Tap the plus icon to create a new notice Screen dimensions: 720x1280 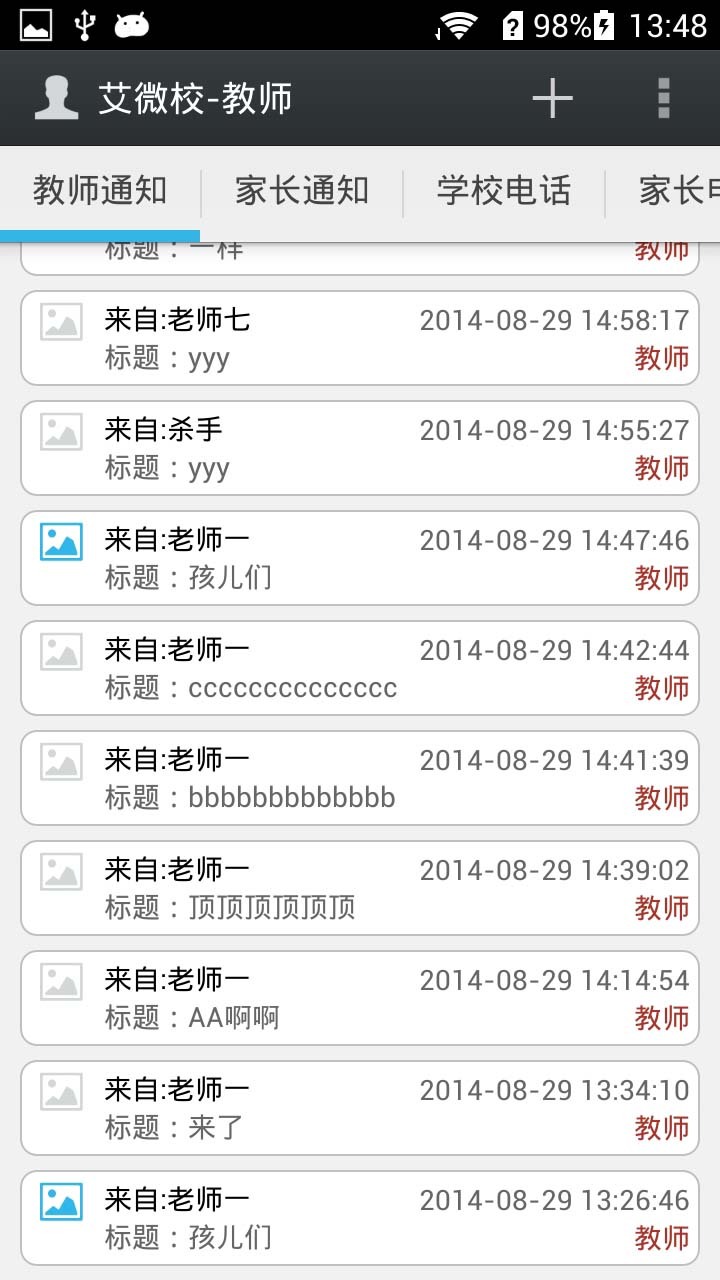tap(552, 97)
